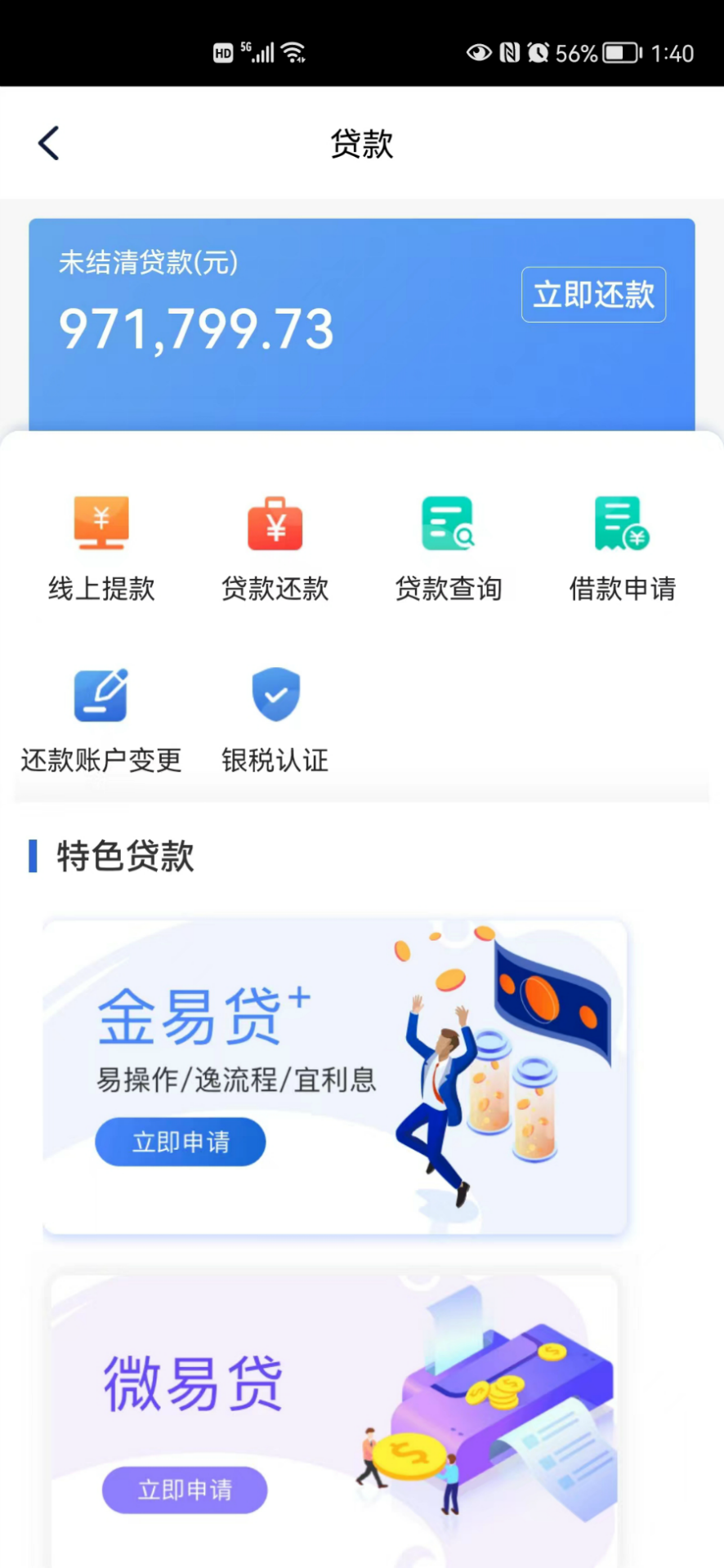The image size is (724, 1568).
Task: Tap the NFC icon in status bar
Action: (507, 53)
